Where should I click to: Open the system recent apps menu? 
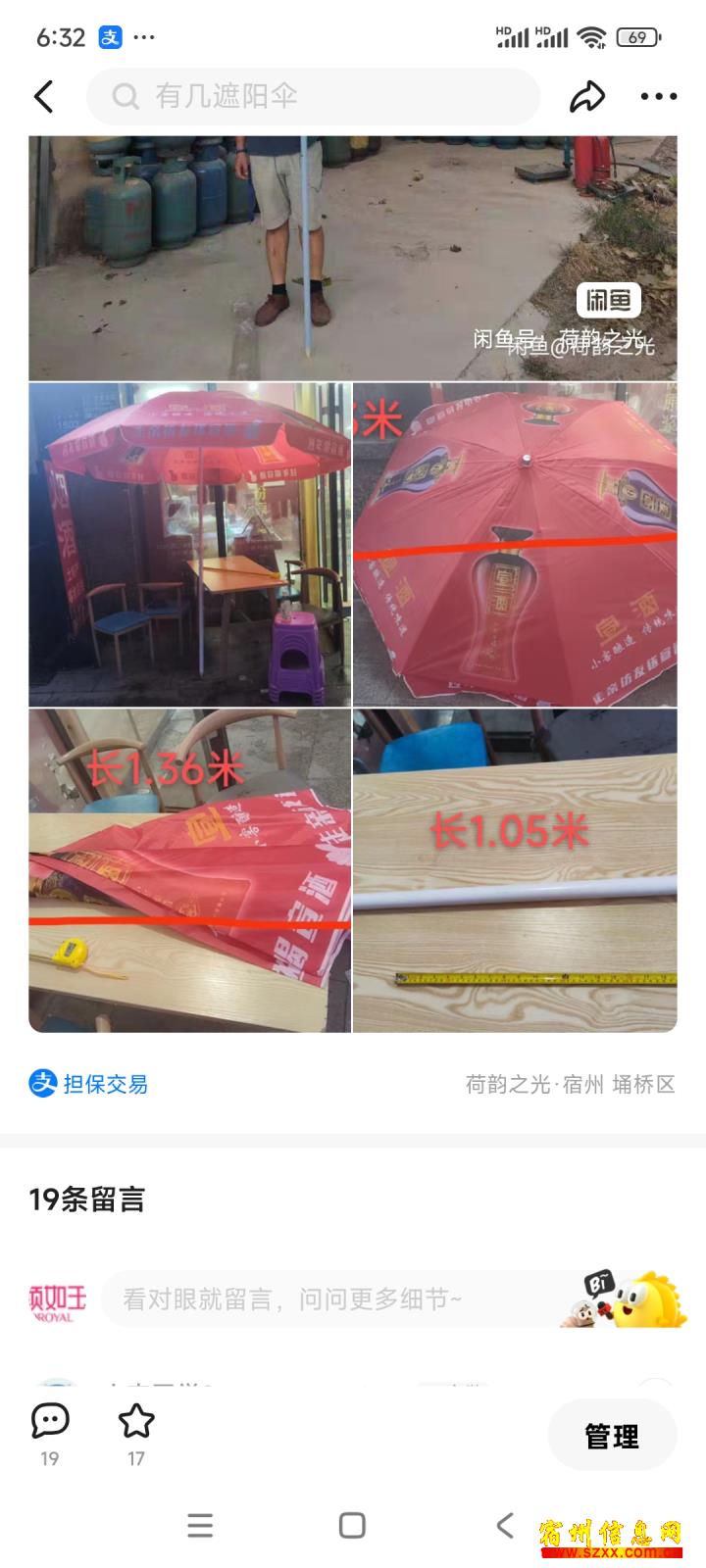200,1525
